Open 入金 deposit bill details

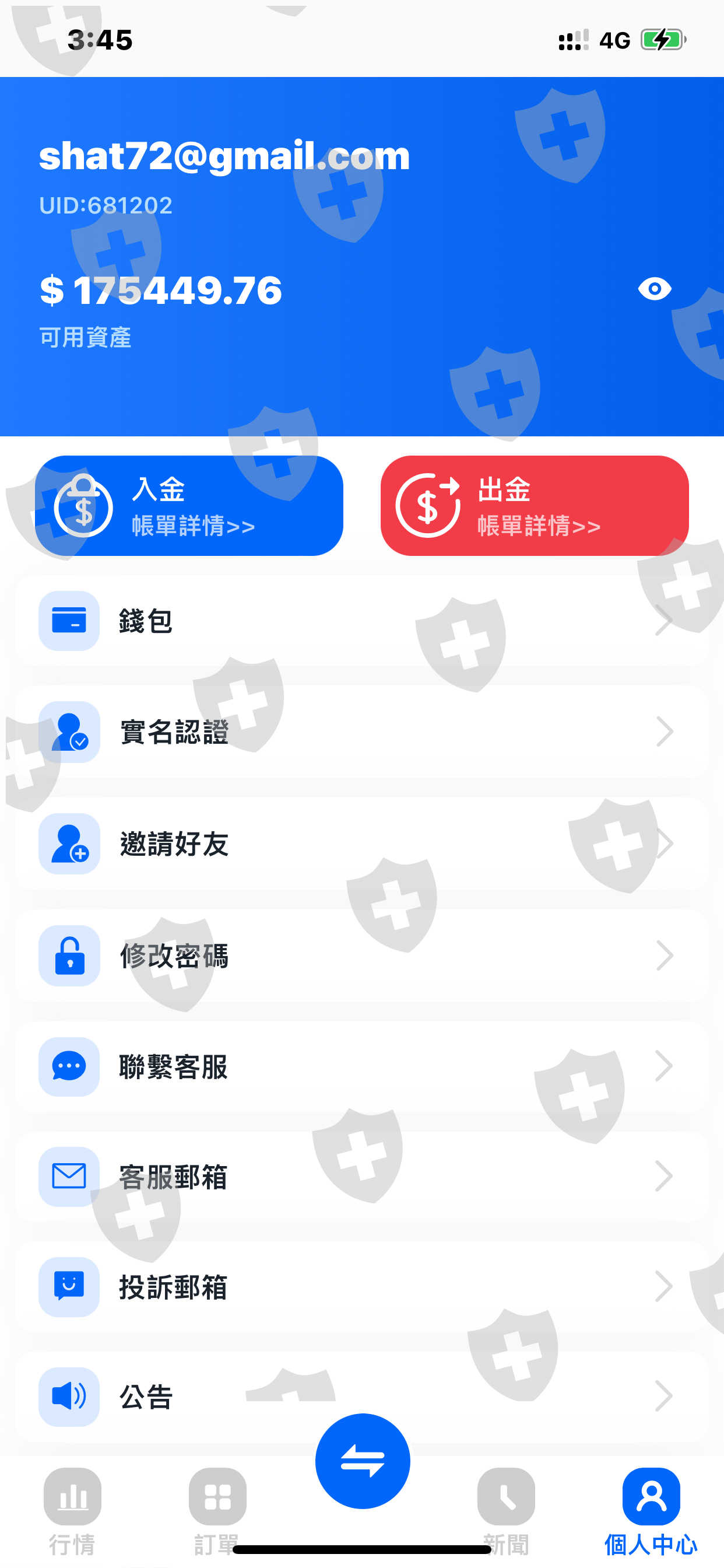point(189,505)
